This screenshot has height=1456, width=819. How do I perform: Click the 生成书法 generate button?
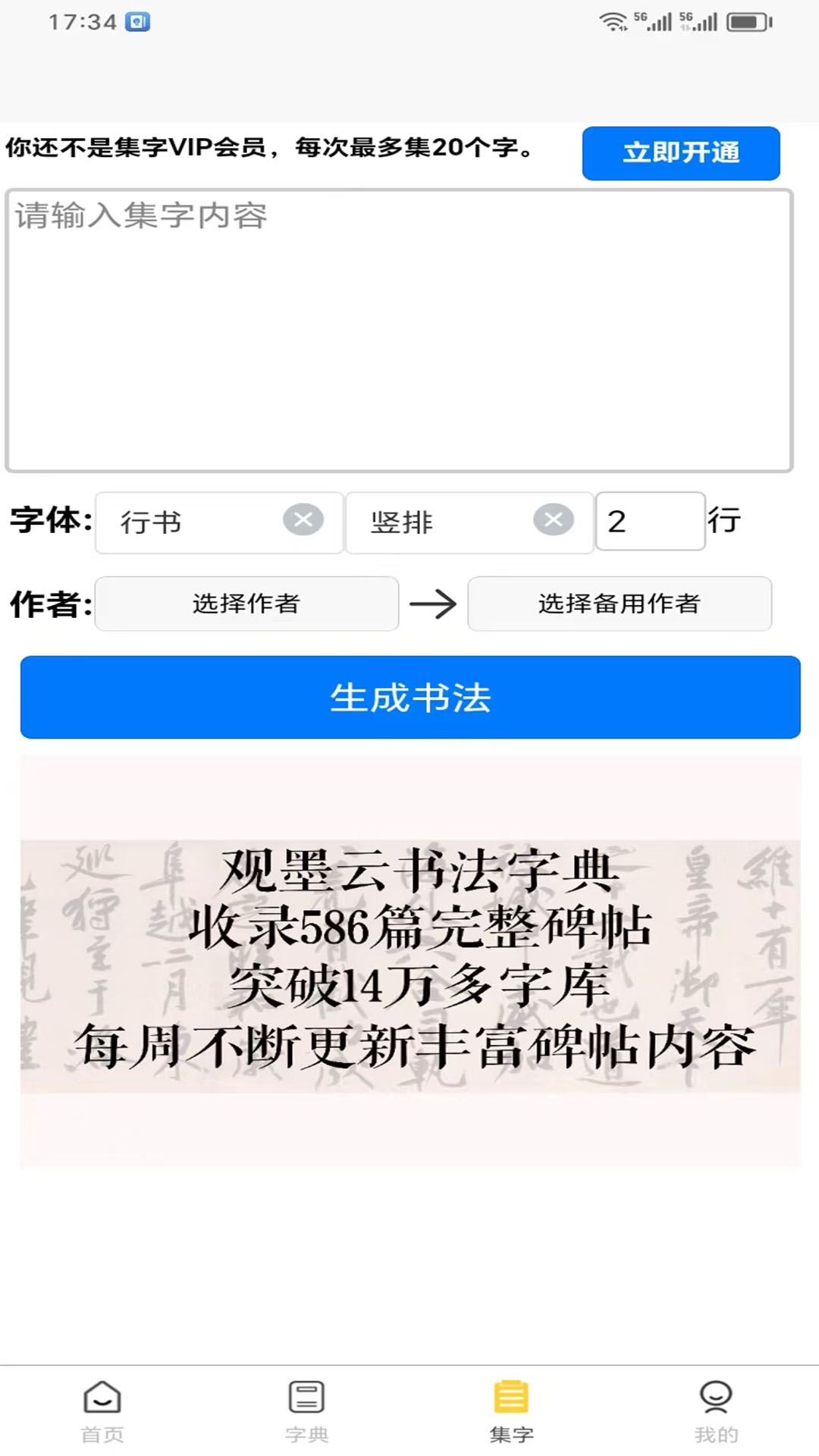coord(409,697)
